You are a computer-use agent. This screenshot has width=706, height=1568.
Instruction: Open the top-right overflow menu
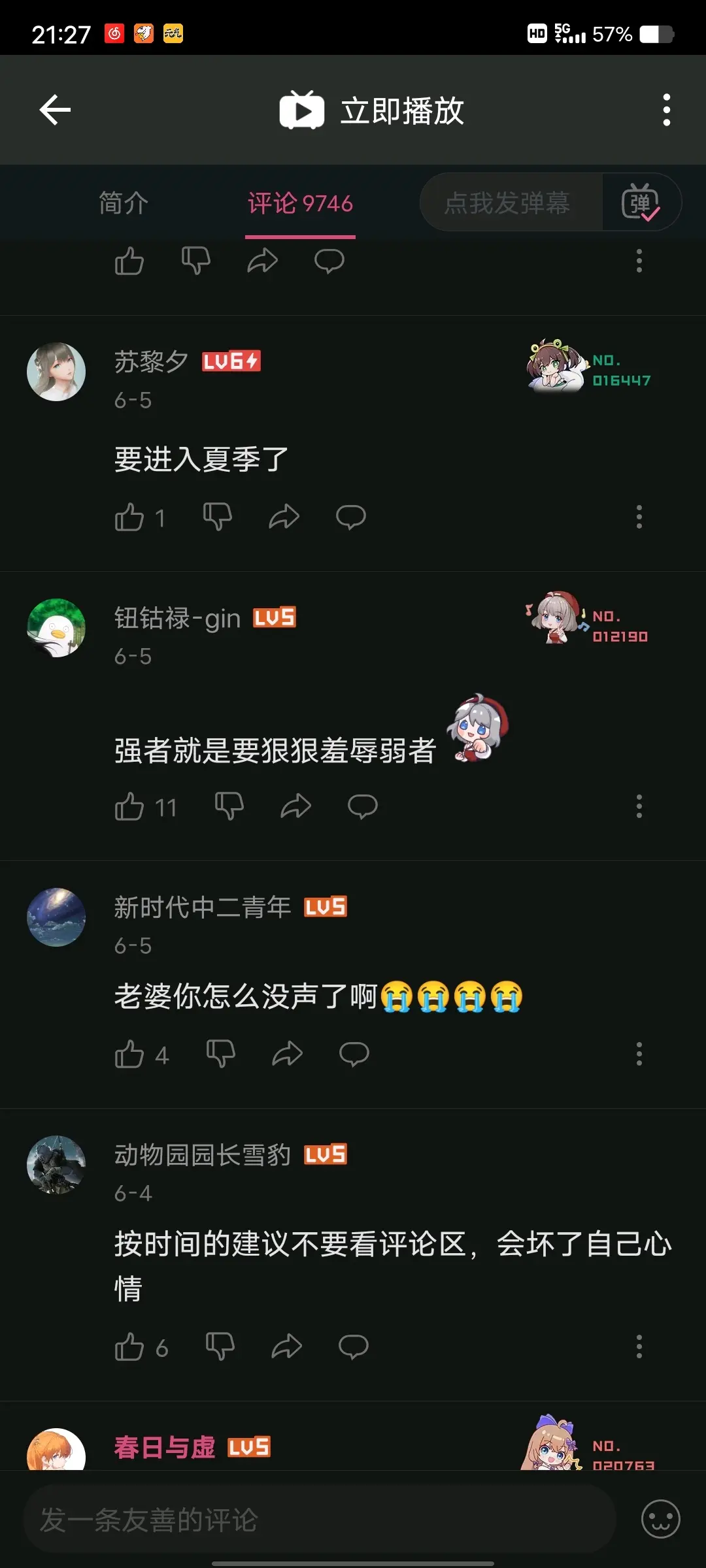pyautogui.click(x=666, y=110)
